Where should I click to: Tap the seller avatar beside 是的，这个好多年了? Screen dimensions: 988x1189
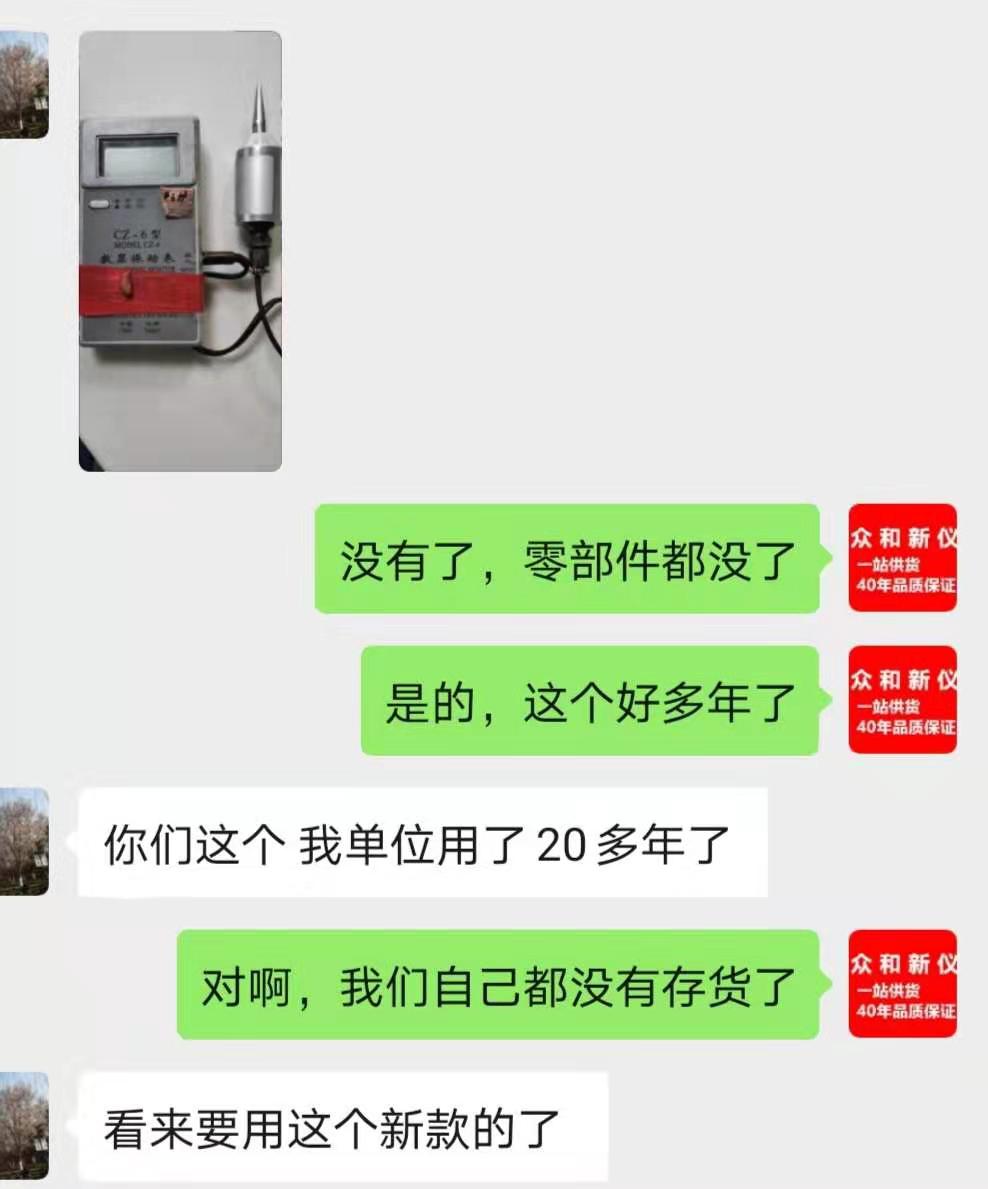902,699
